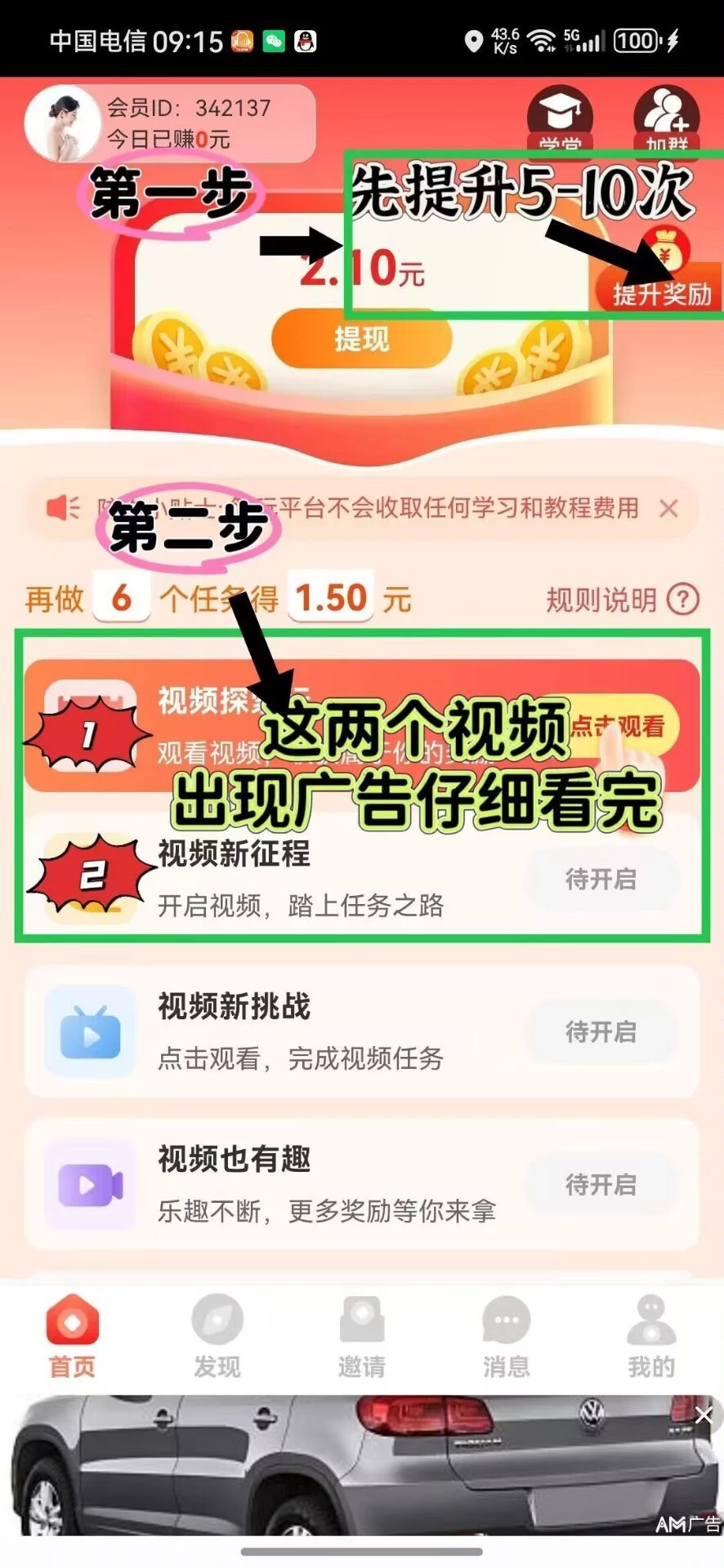Screen dimensions: 724x1568
Task: Dismiss the scrolling notice bar
Action: [668, 509]
